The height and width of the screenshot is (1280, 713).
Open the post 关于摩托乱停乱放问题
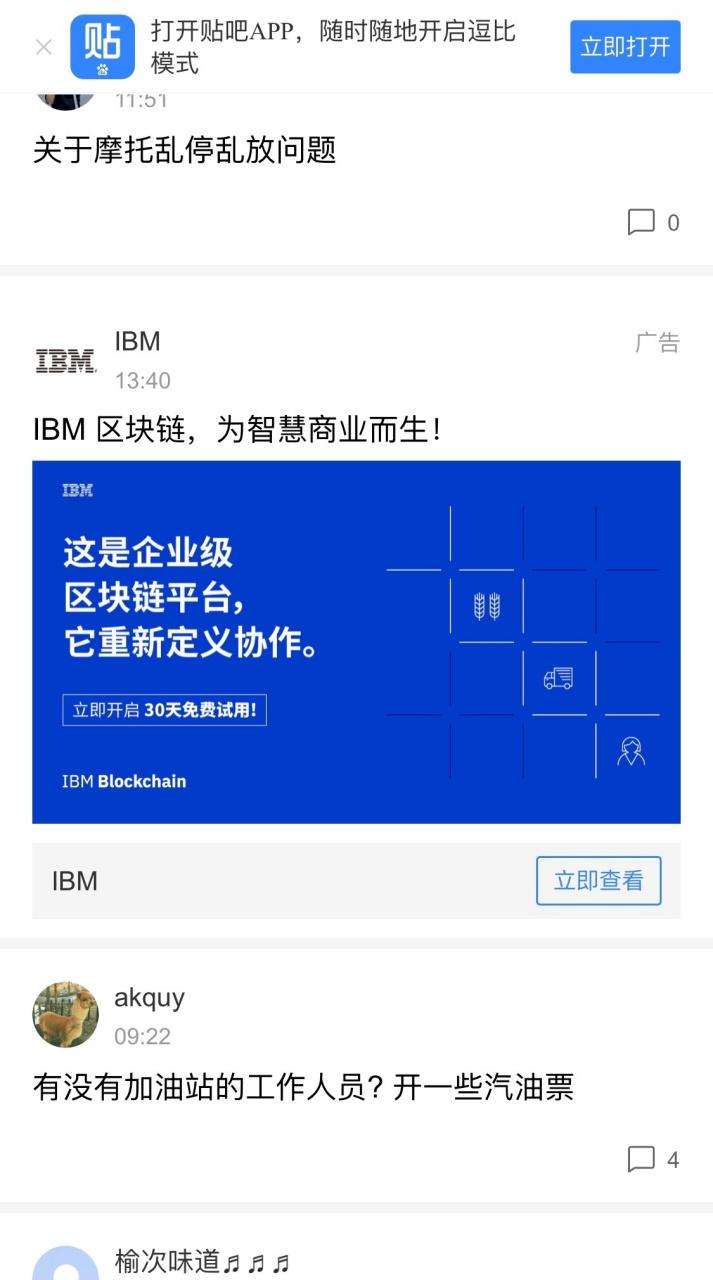(185, 151)
